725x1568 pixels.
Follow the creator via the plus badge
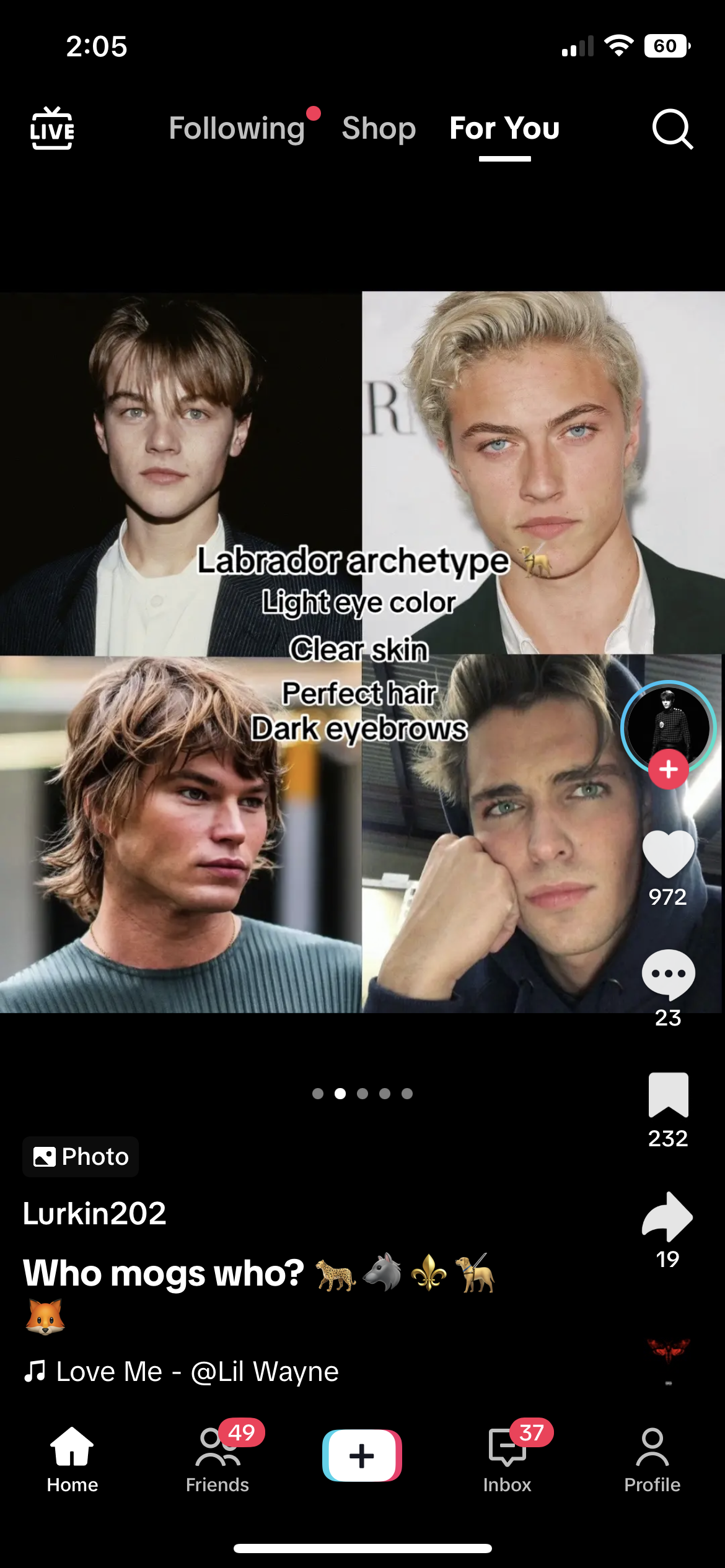pos(668,769)
